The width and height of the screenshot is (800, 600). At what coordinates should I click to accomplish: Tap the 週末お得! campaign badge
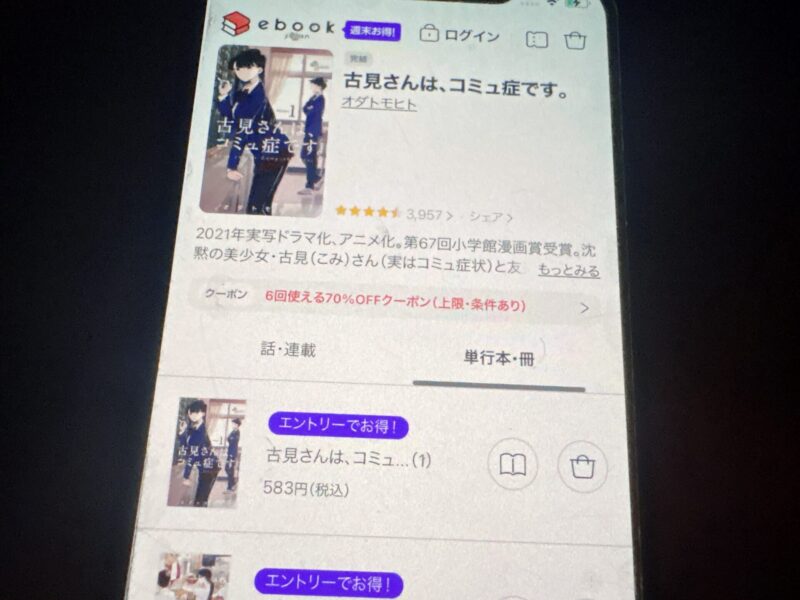coord(371,32)
